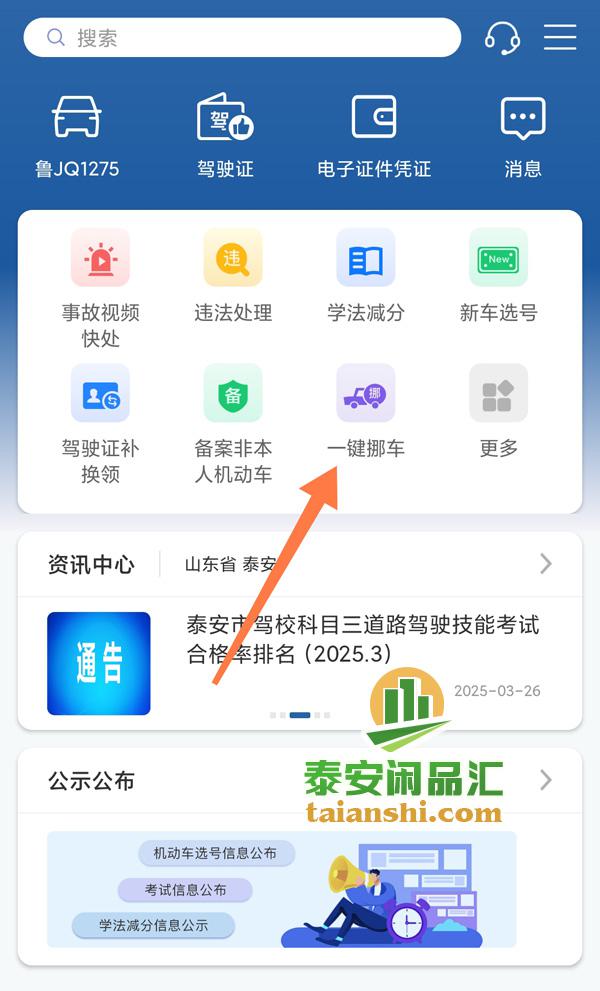The width and height of the screenshot is (600, 991).
Task: Show 更多 services
Action: (498, 410)
